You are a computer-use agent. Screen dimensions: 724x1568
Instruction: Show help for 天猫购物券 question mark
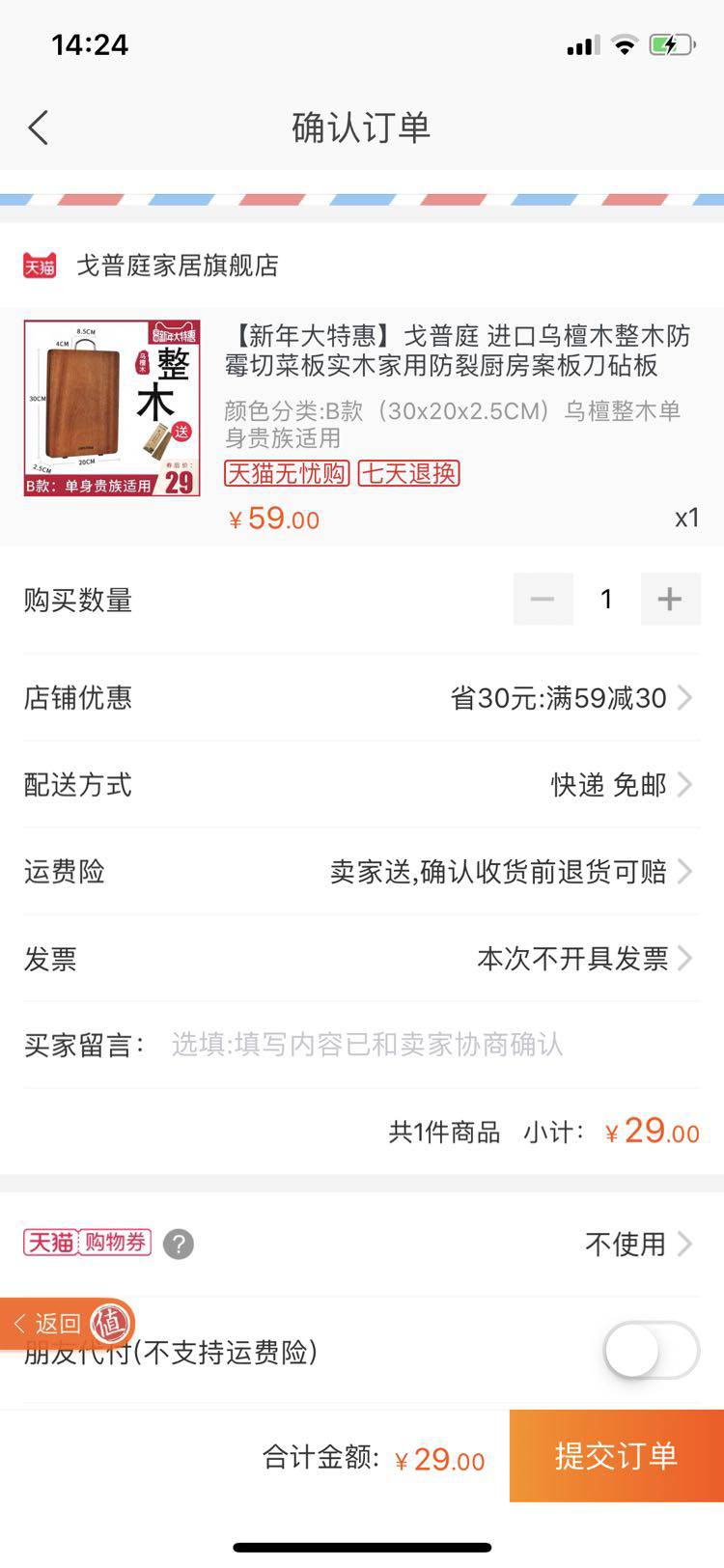pyautogui.click(x=179, y=1245)
